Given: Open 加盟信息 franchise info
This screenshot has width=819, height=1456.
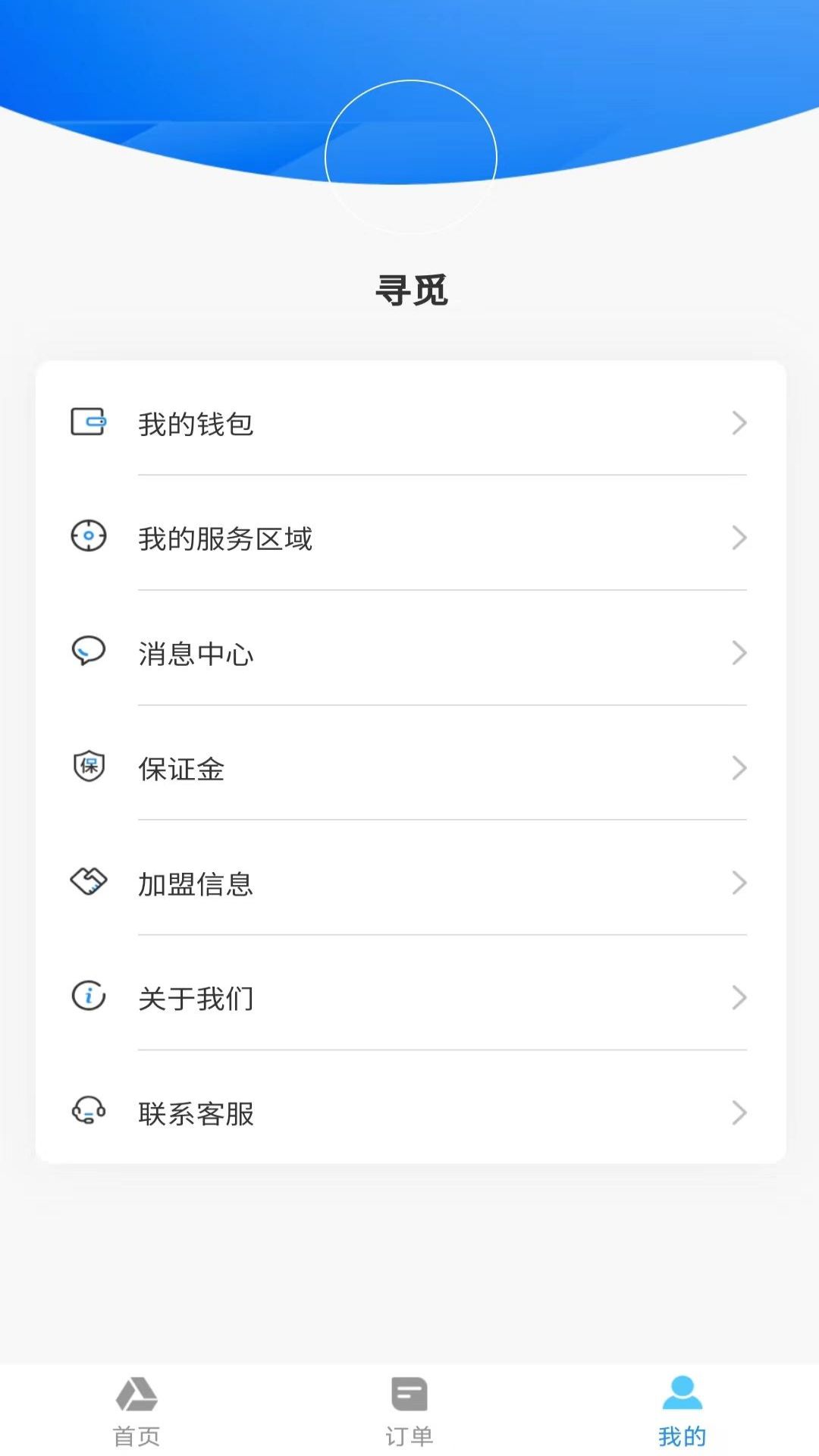Looking at the screenshot, I should click(x=409, y=883).
